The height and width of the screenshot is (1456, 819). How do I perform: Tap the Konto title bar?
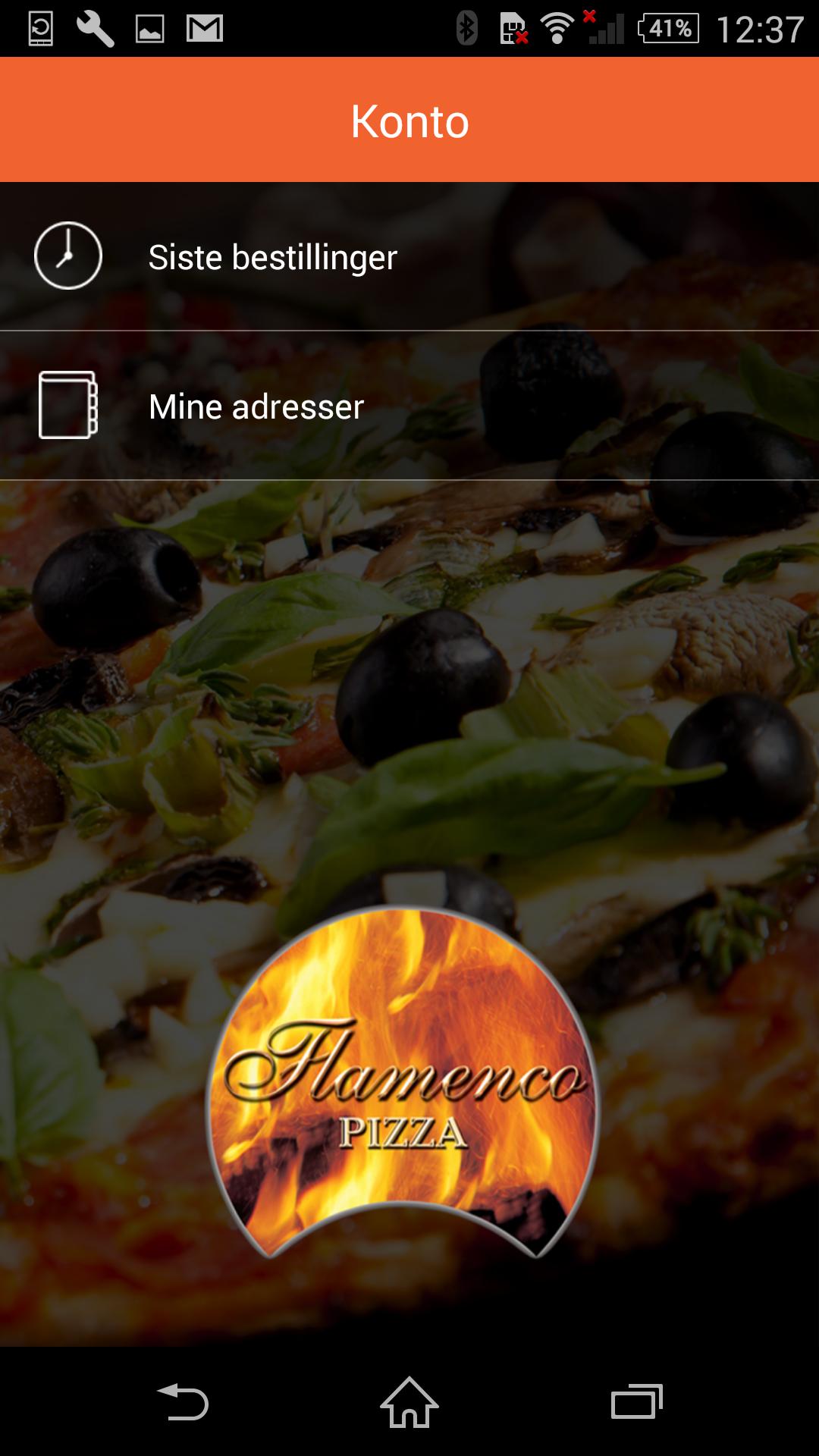pos(409,120)
